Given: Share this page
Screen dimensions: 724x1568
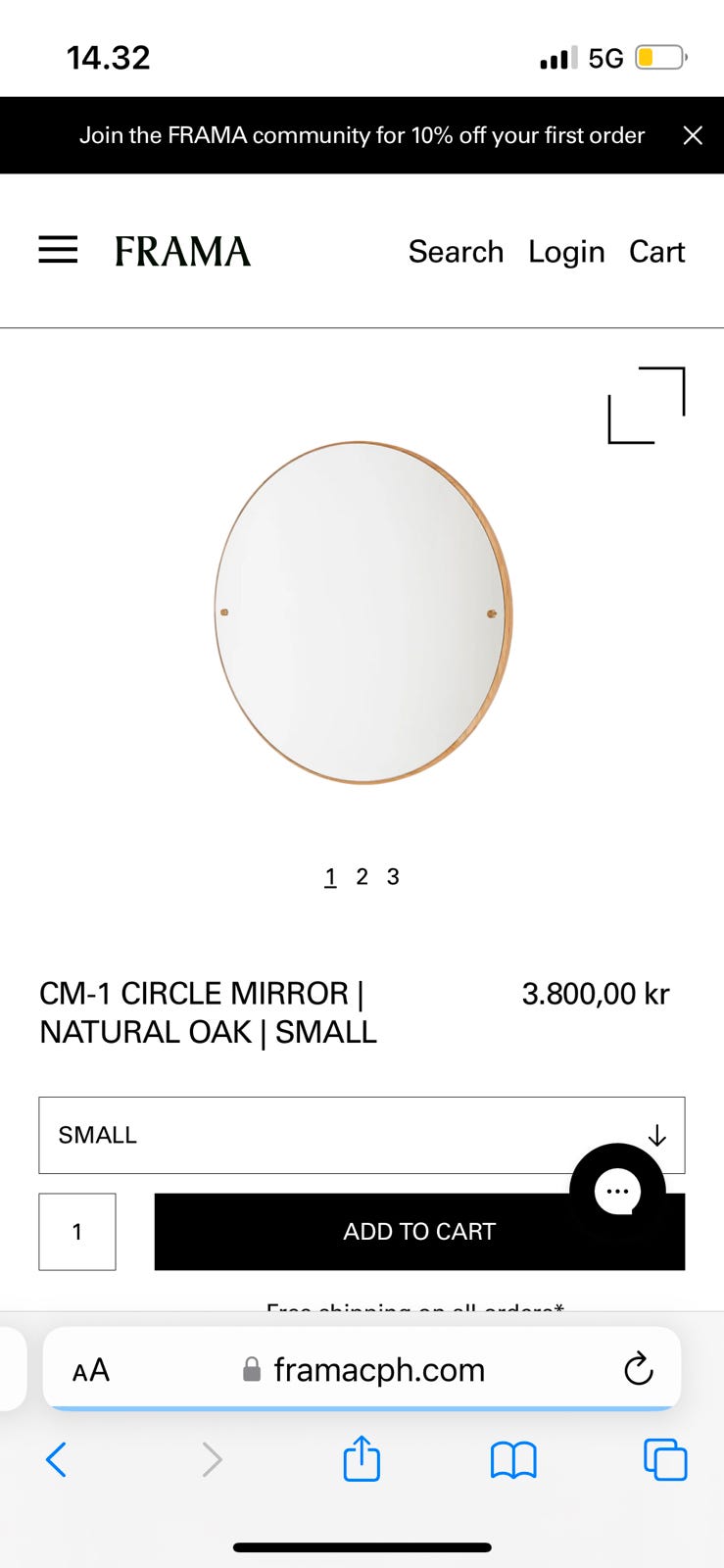Looking at the screenshot, I should click(x=362, y=1459).
